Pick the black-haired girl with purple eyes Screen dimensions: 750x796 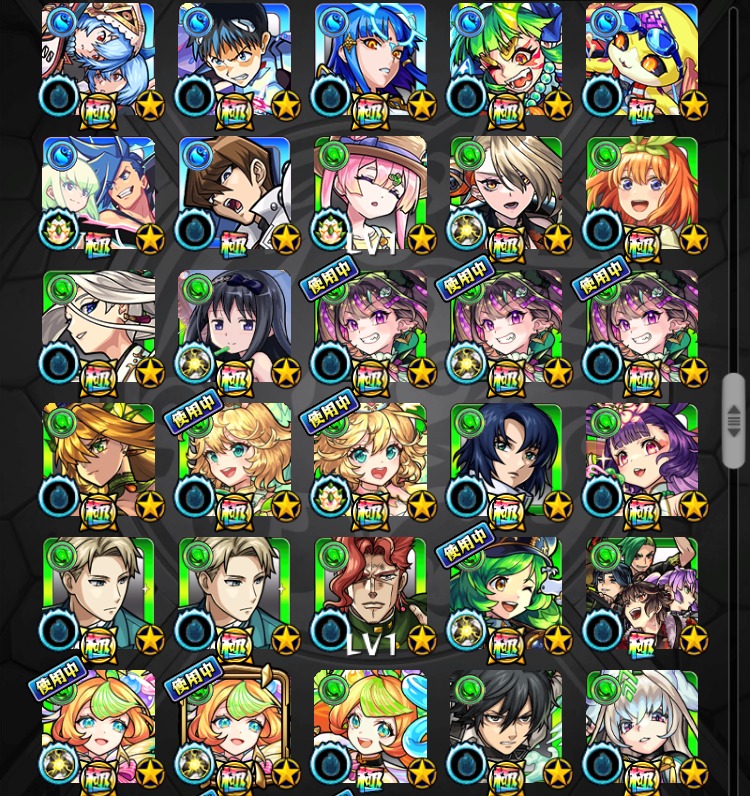234,327
